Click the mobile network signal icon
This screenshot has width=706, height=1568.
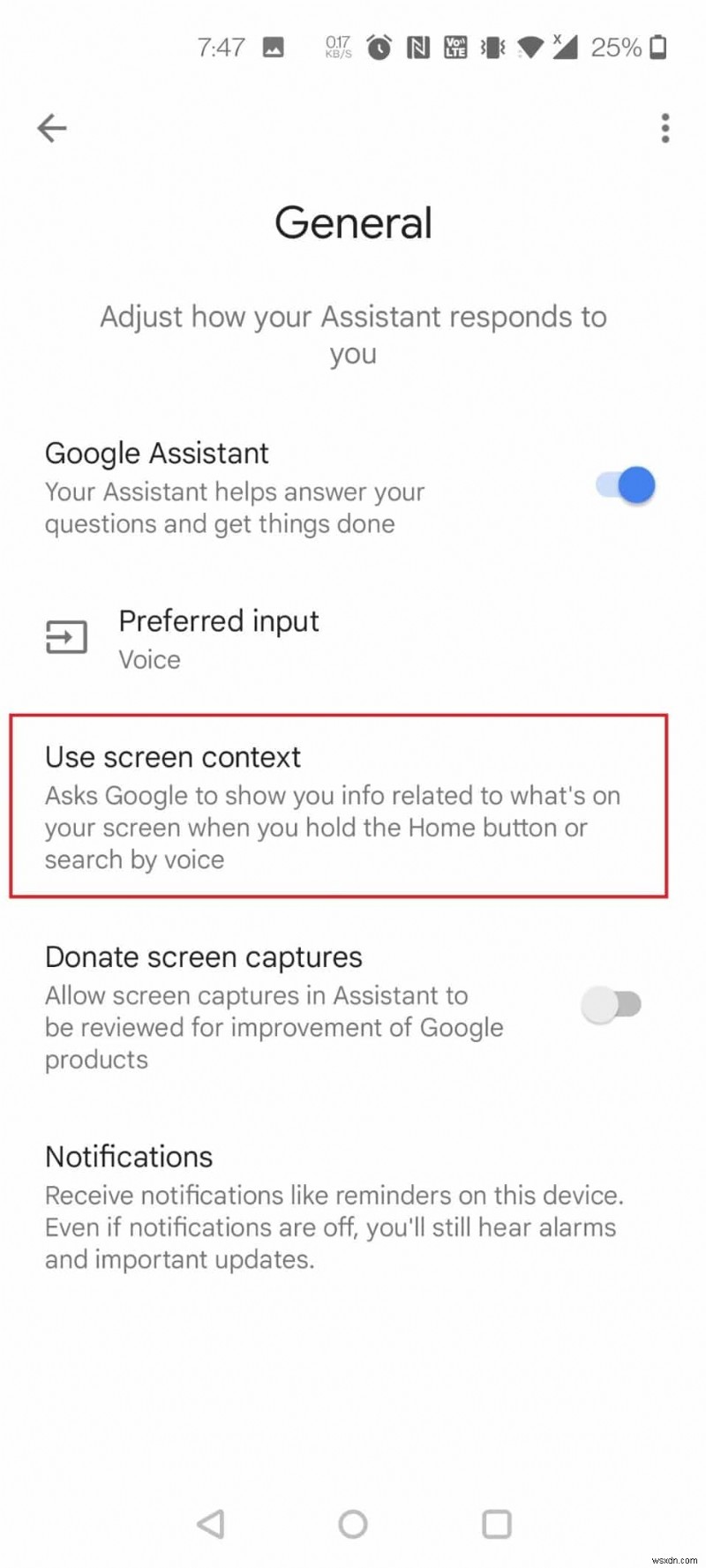click(567, 47)
